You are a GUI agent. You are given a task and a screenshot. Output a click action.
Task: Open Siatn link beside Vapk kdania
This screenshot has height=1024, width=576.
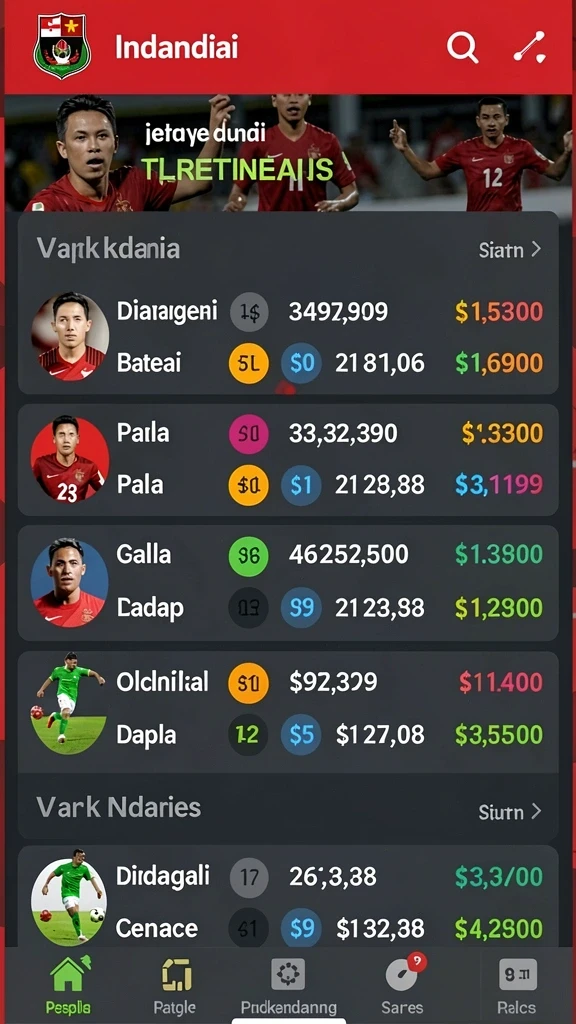coord(509,249)
